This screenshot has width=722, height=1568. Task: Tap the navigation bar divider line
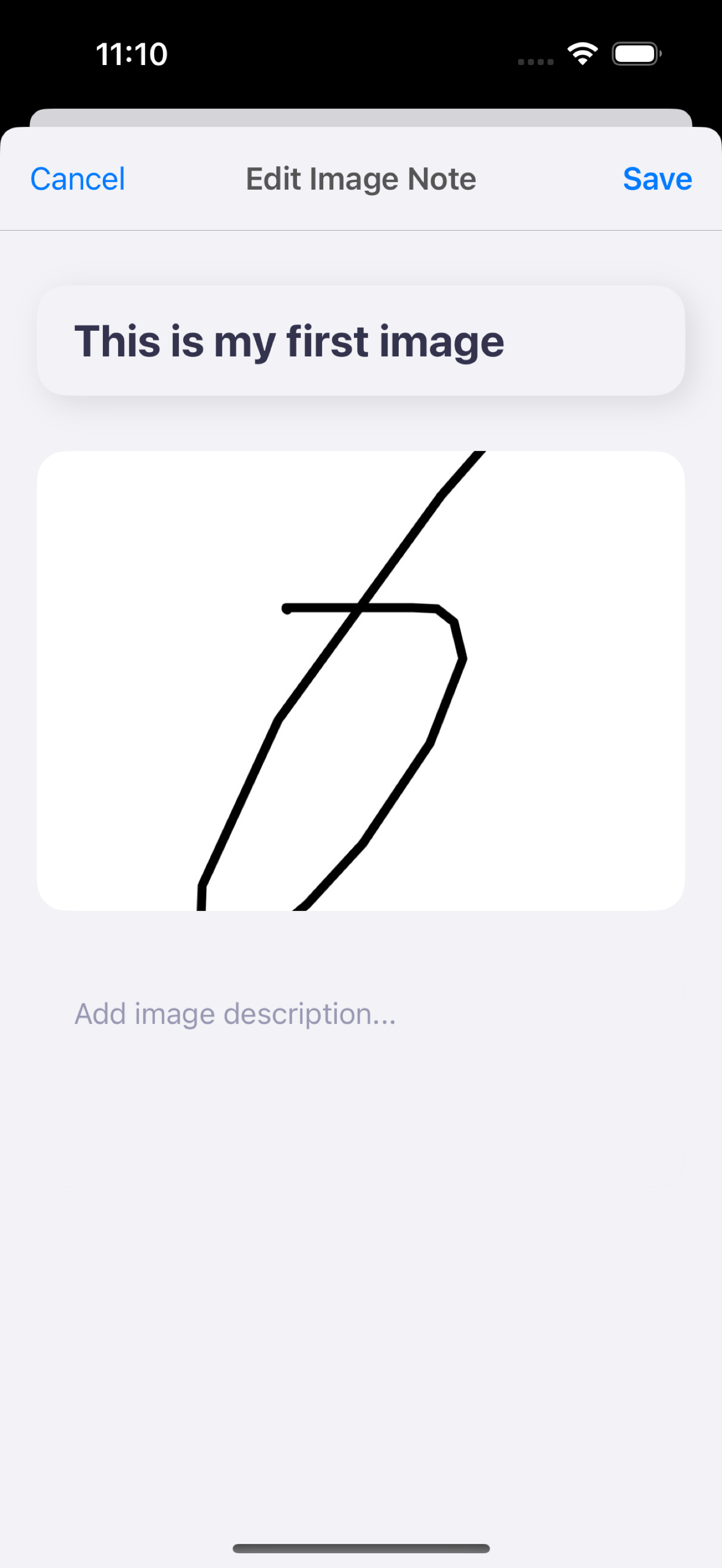[360, 230]
